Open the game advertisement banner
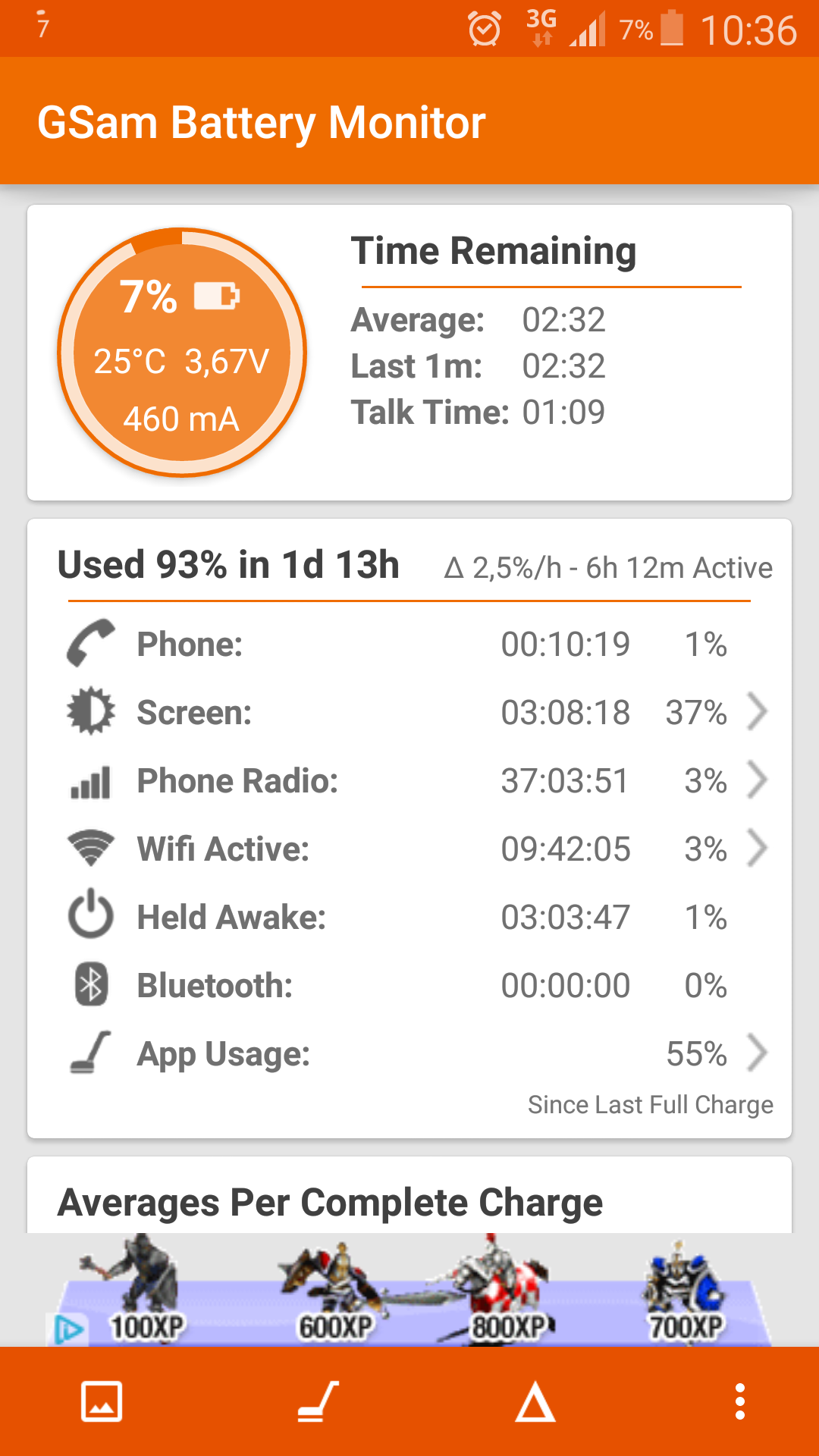This screenshot has height=1456, width=819. point(409,1289)
